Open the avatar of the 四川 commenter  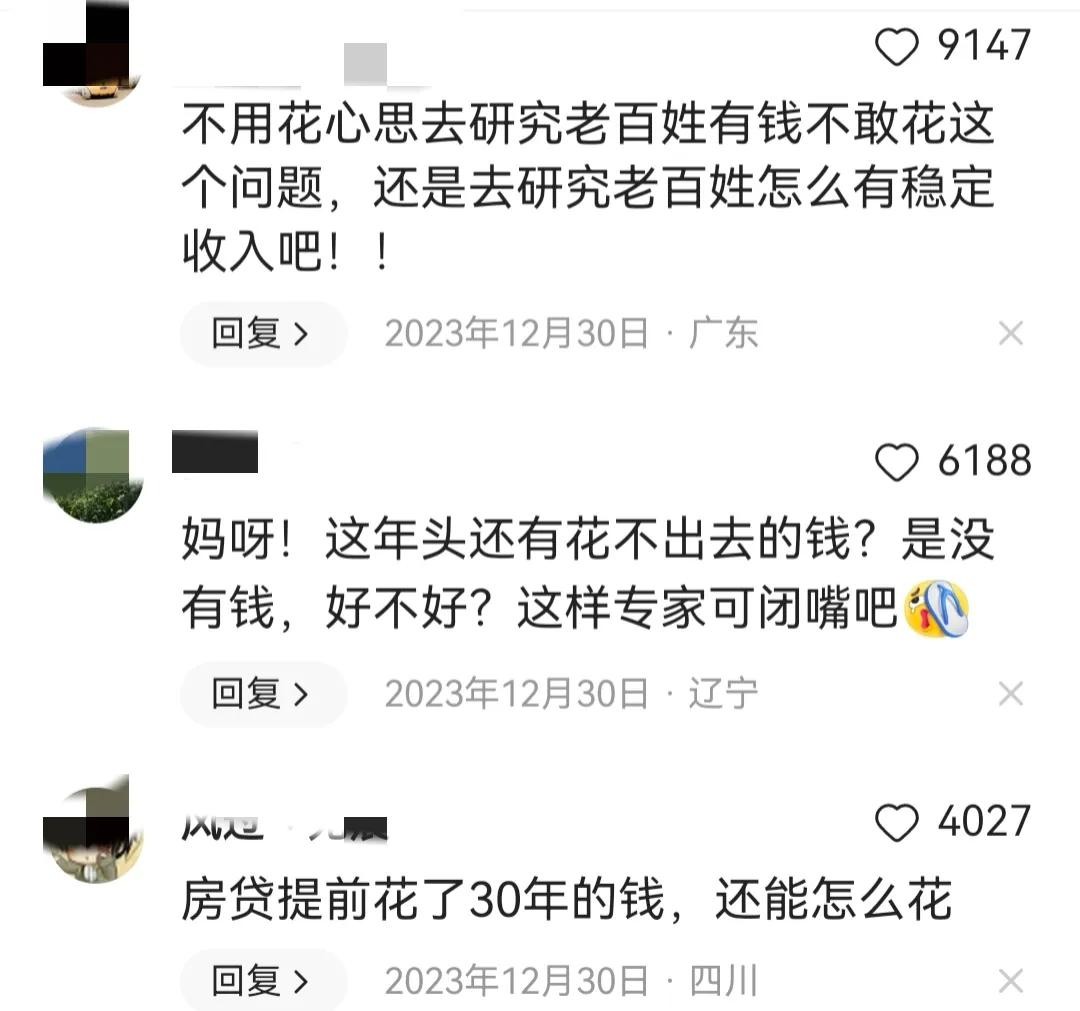click(x=94, y=835)
